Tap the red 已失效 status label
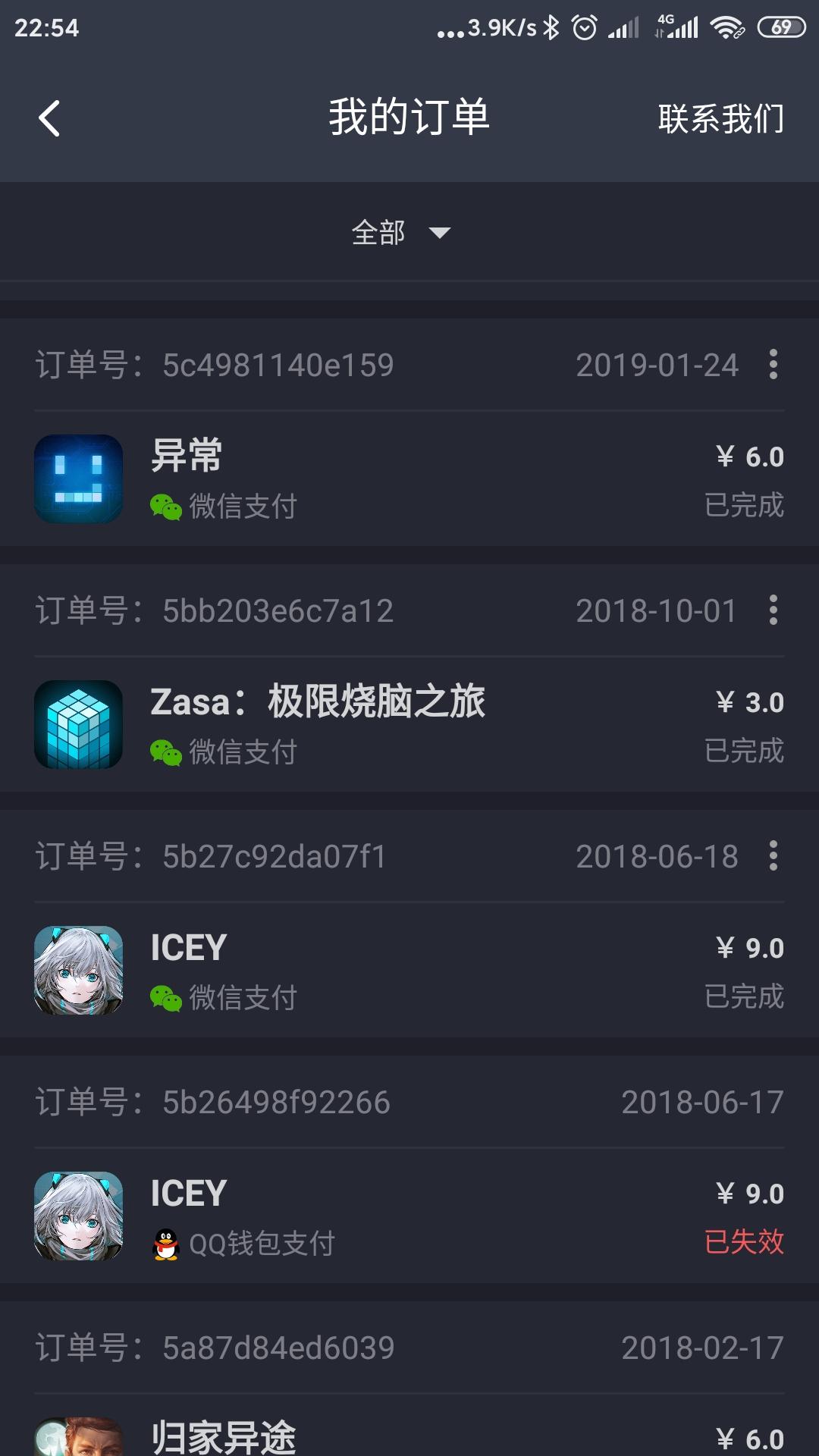The width and height of the screenshot is (819, 1456). (x=745, y=1242)
